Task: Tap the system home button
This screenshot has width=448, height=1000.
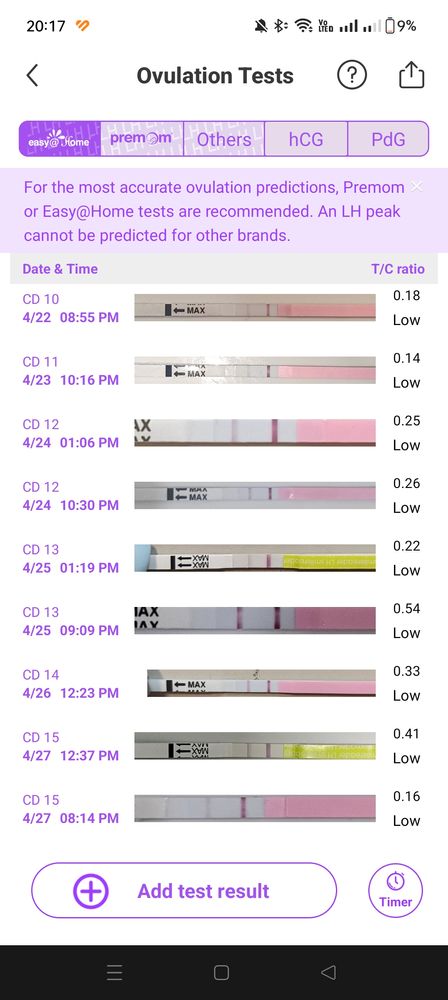Action: click(x=221, y=972)
